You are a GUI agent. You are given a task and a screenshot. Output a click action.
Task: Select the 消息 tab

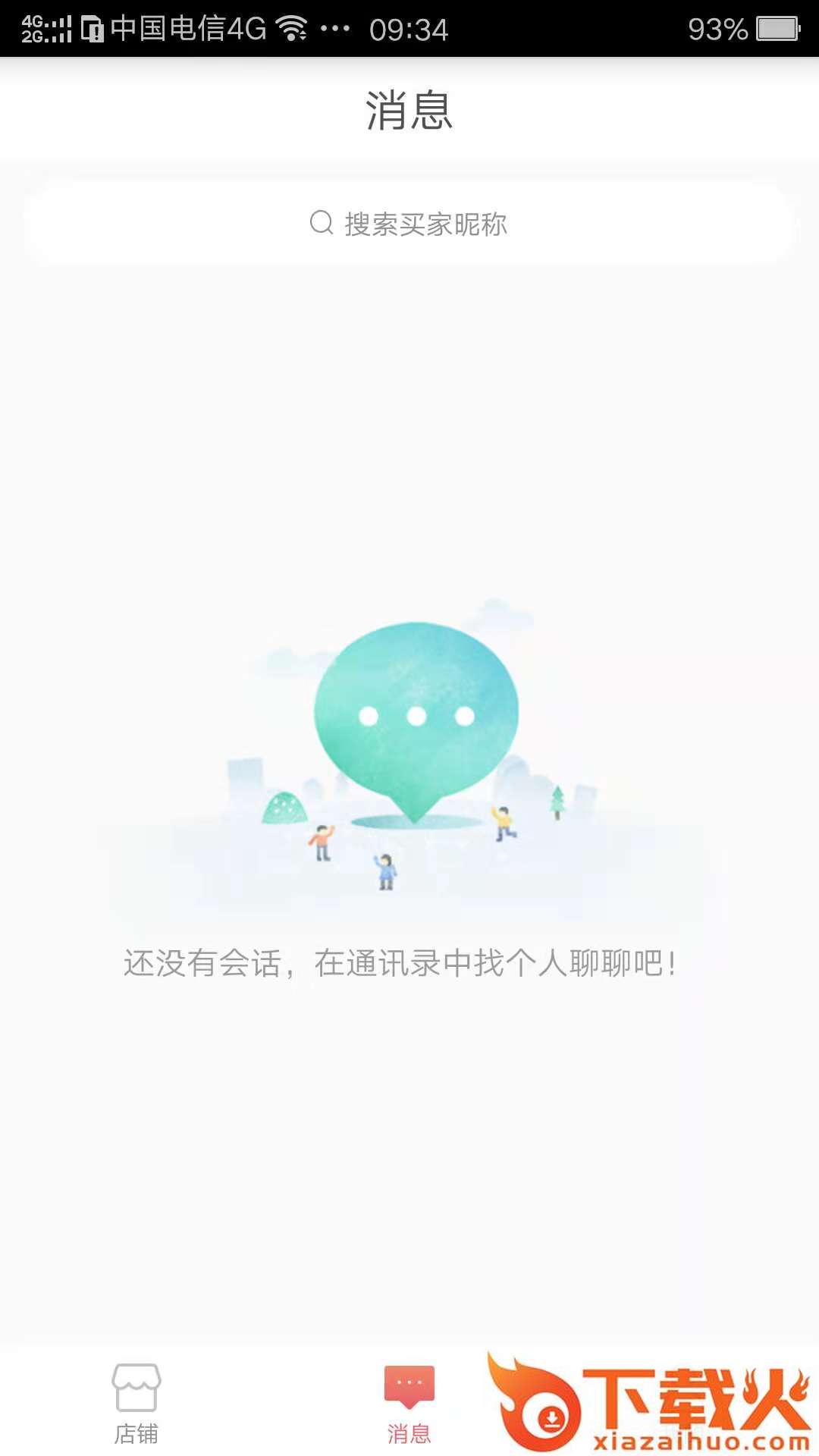click(x=409, y=1403)
